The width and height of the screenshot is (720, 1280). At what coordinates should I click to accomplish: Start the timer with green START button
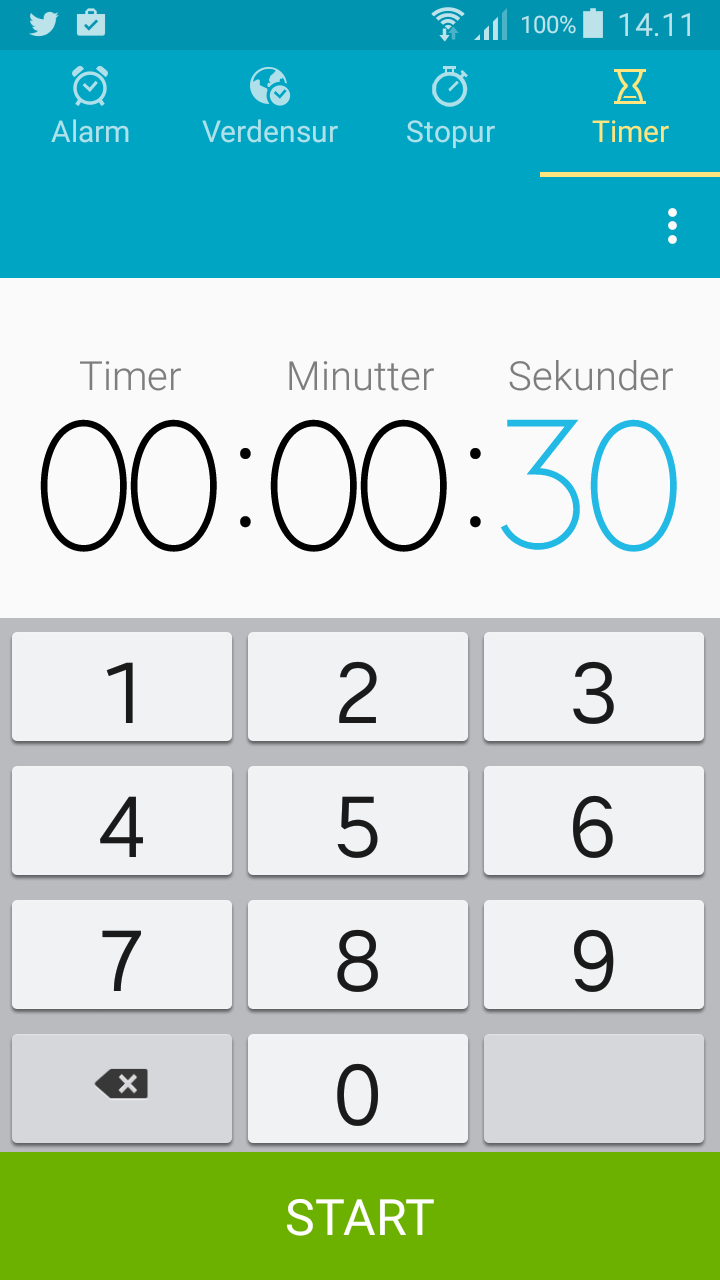pos(360,1216)
